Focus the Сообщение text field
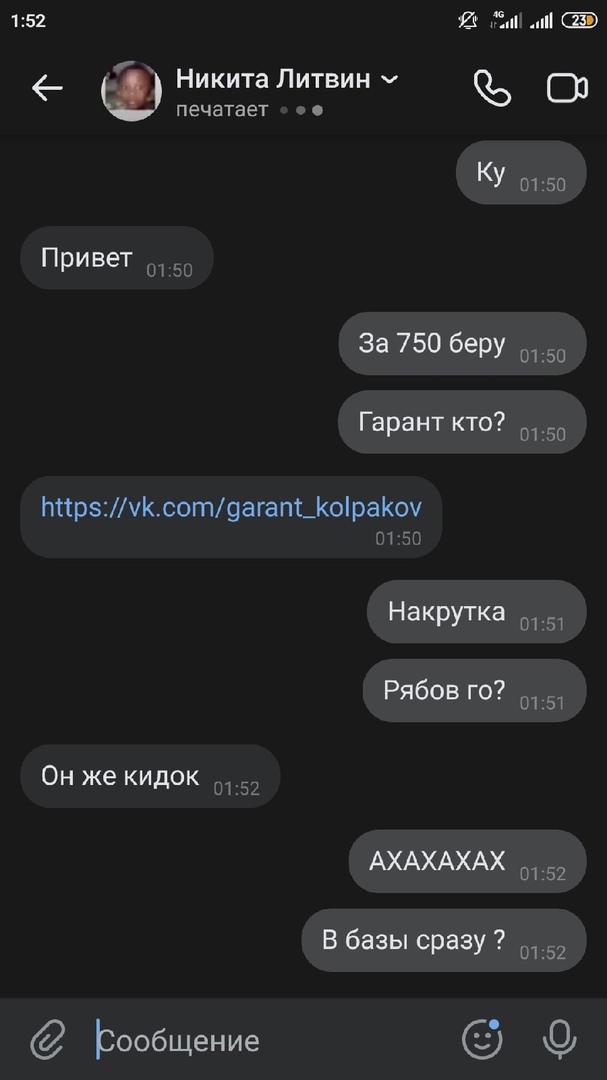This screenshot has width=607, height=1080. [270, 1041]
